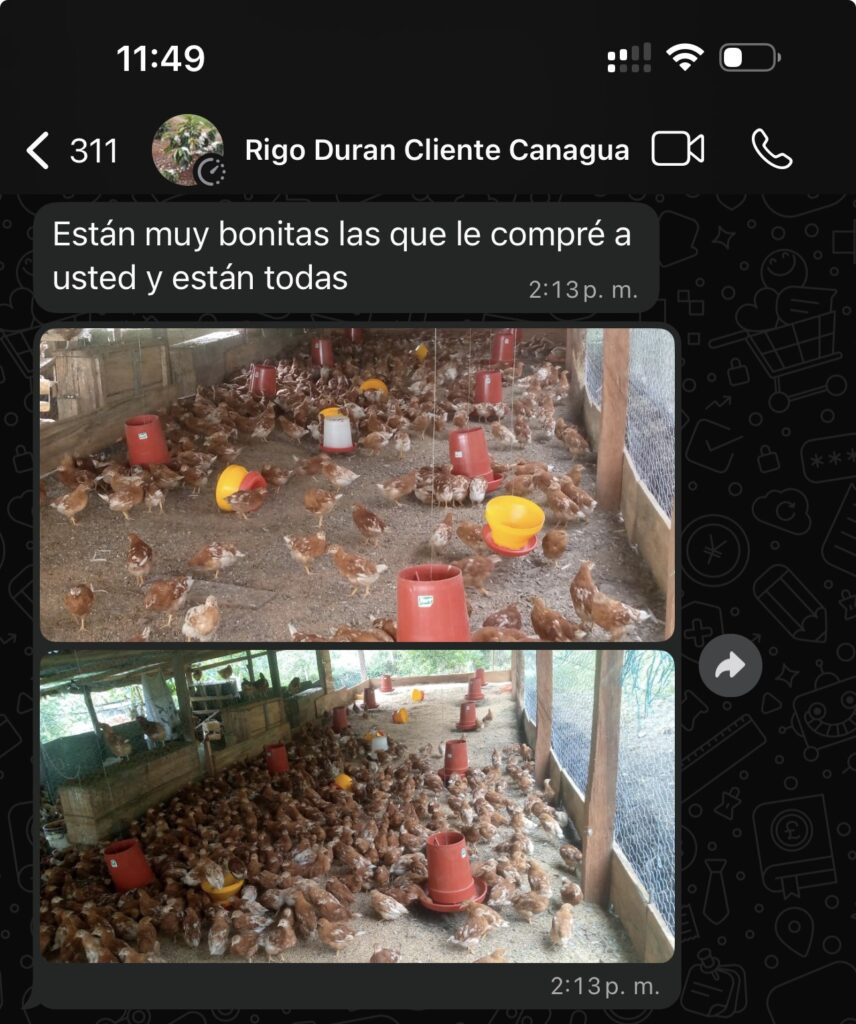The height and width of the screenshot is (1024, 856).
Task: Forward the photos with the arrow icon
Action: pos(730,666)
